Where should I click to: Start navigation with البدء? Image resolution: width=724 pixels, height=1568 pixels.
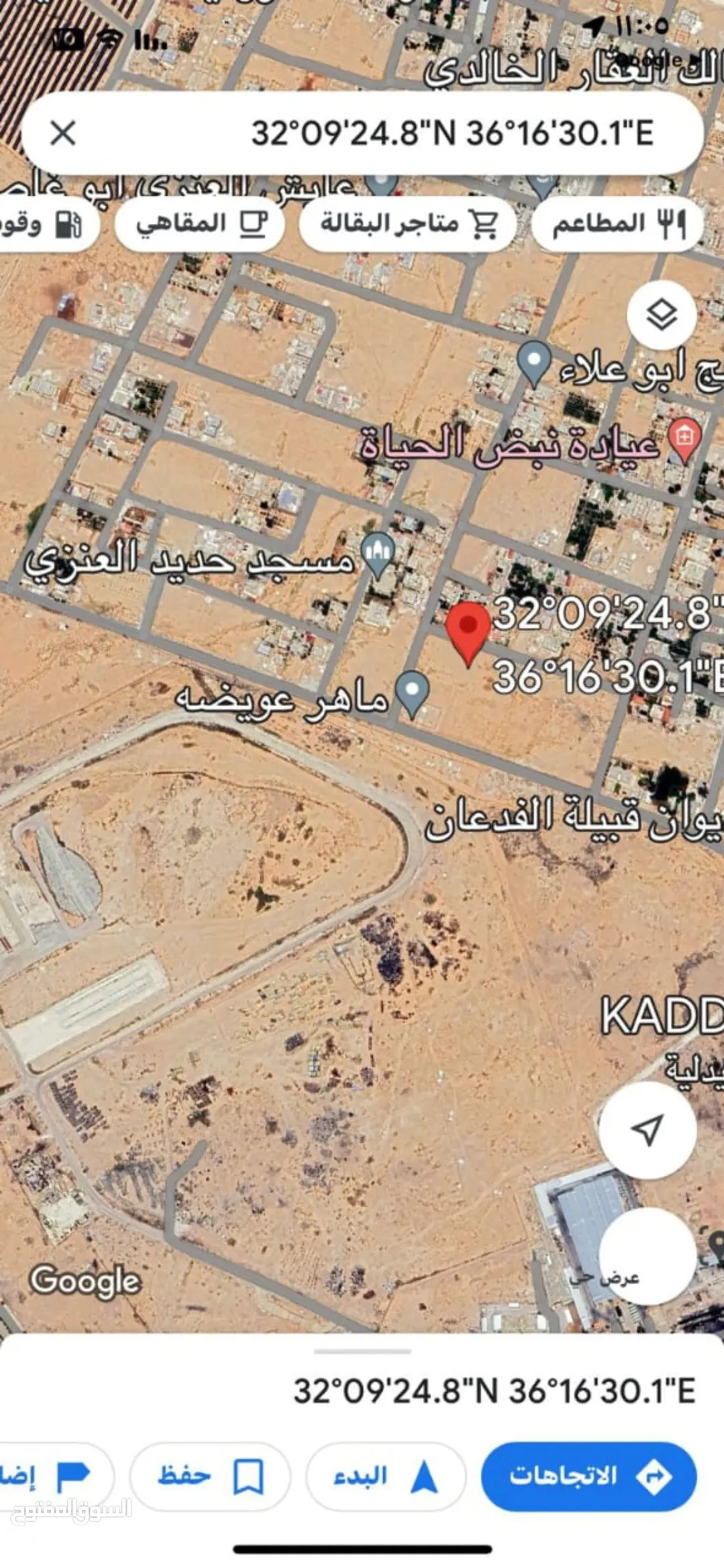386,1476
